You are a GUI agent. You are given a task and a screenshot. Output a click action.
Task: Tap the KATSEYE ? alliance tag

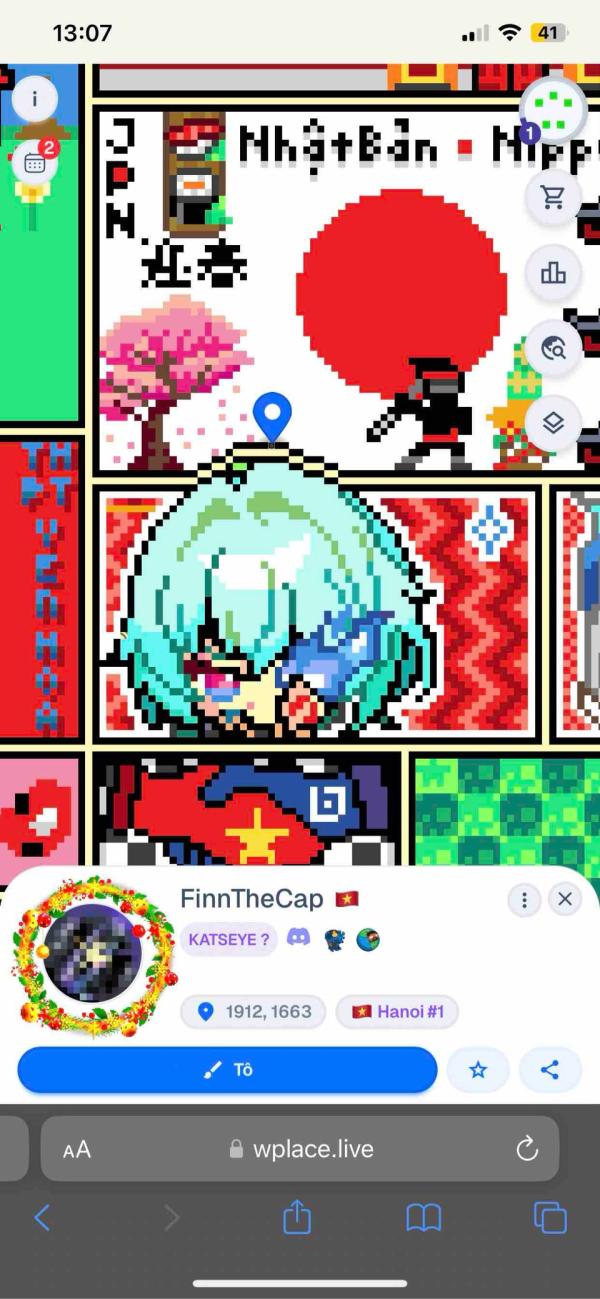228,939
